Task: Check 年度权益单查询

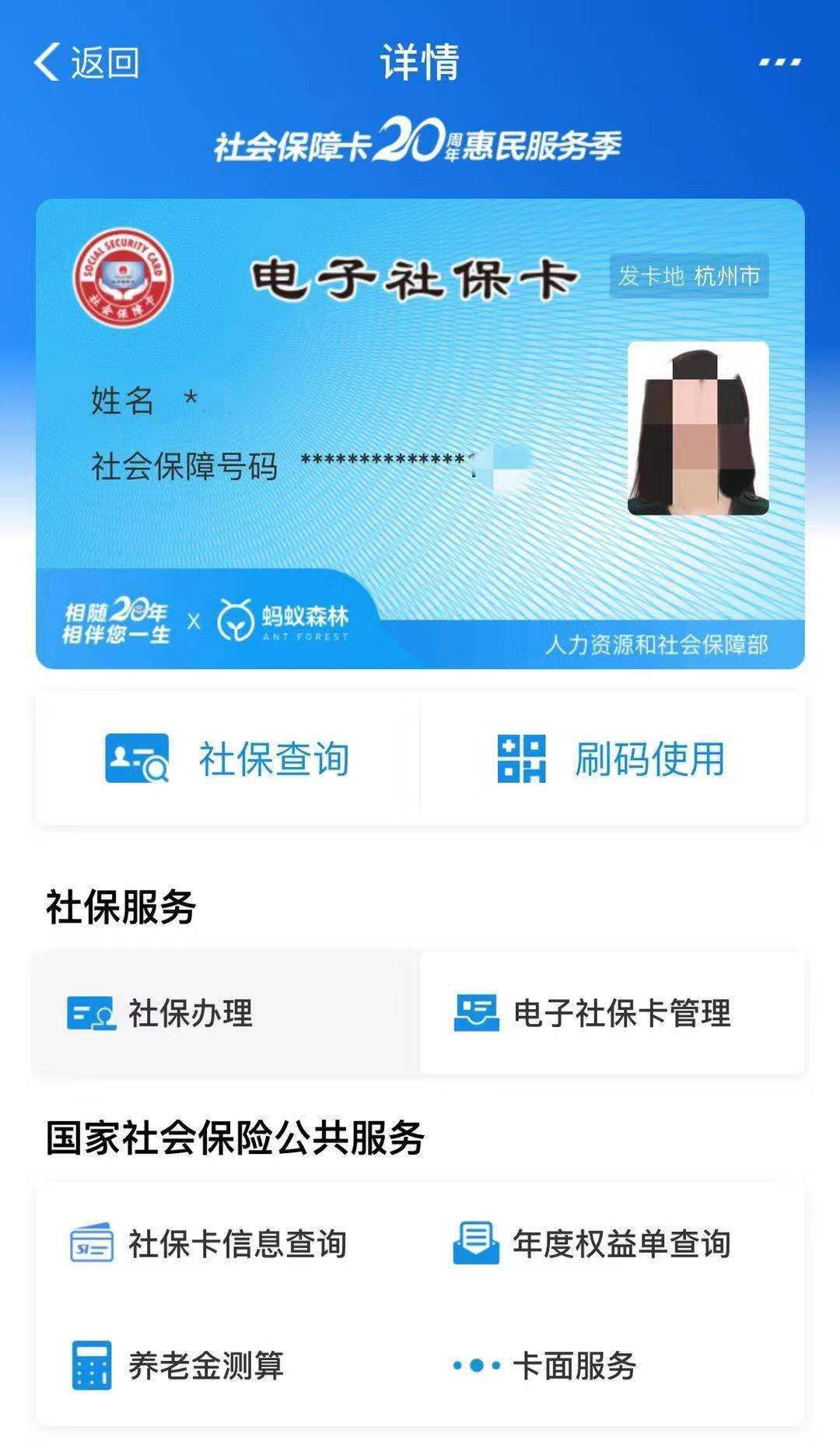Action: (x=593, y=1244)
